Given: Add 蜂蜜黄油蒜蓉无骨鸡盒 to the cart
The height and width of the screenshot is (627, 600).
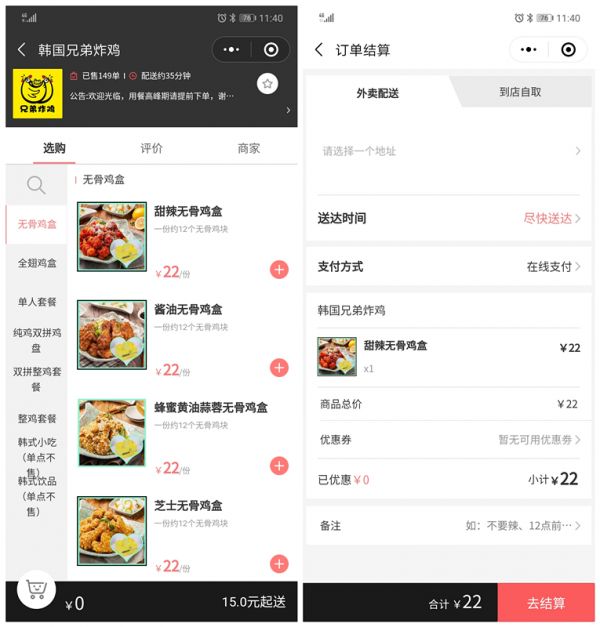Looking at the screenshot, I should pos(279,465).
